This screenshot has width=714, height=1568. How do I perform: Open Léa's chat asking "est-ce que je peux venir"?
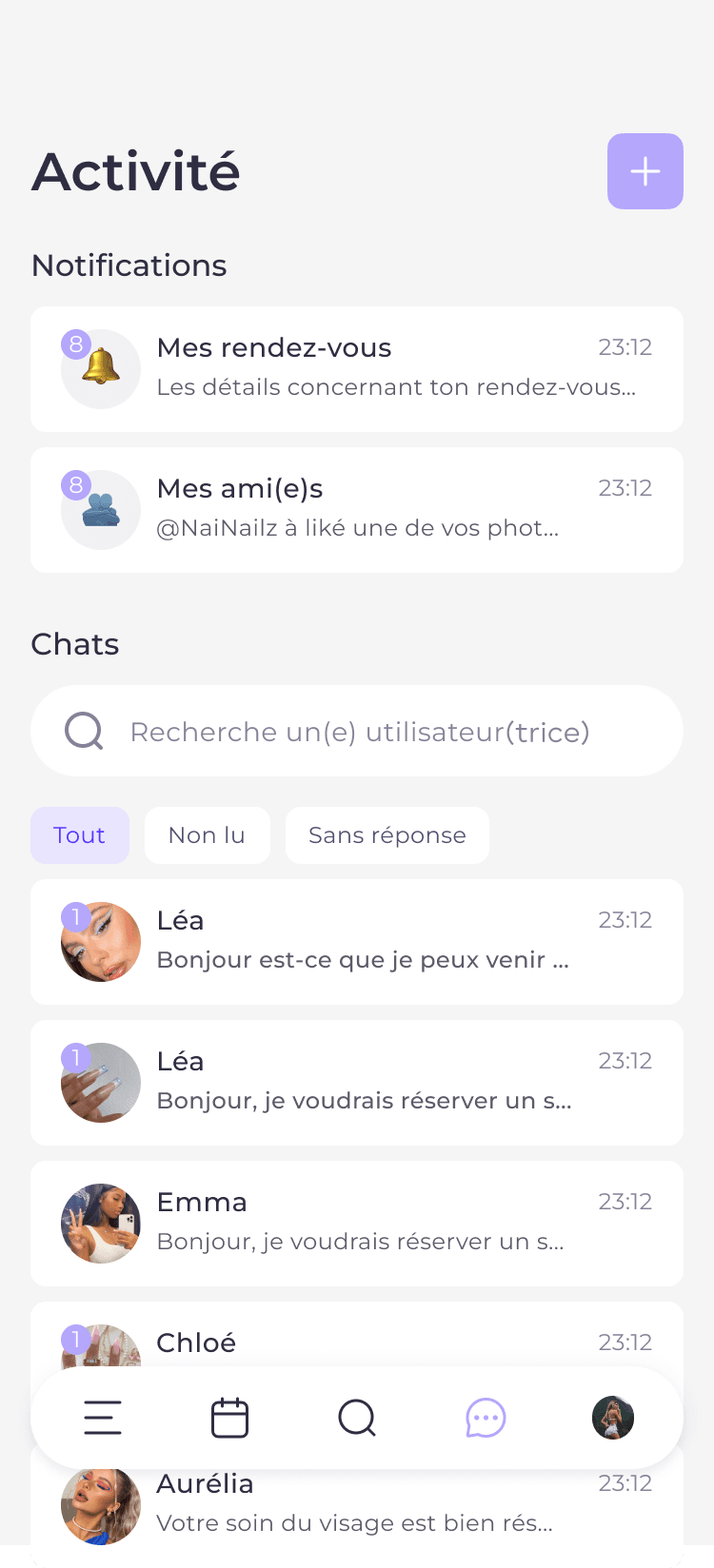coord(357,942)
